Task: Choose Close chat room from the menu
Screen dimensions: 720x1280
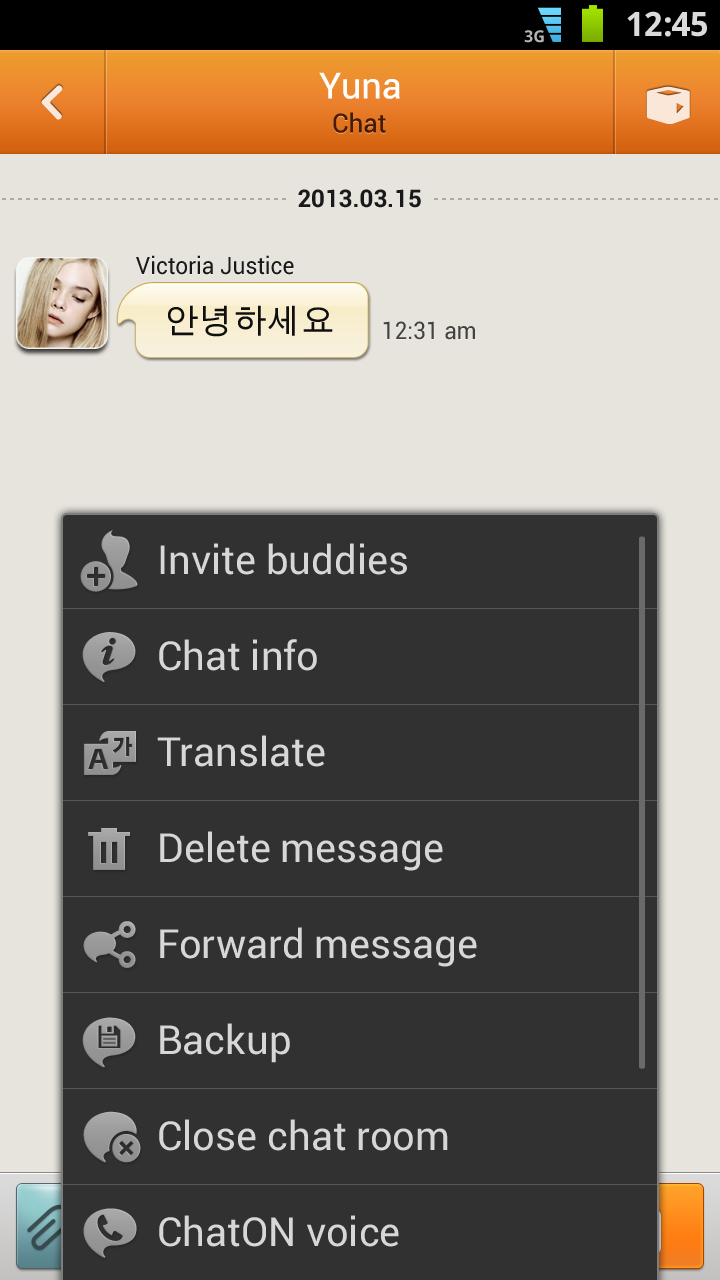Action: click(x=302, y=1135)
